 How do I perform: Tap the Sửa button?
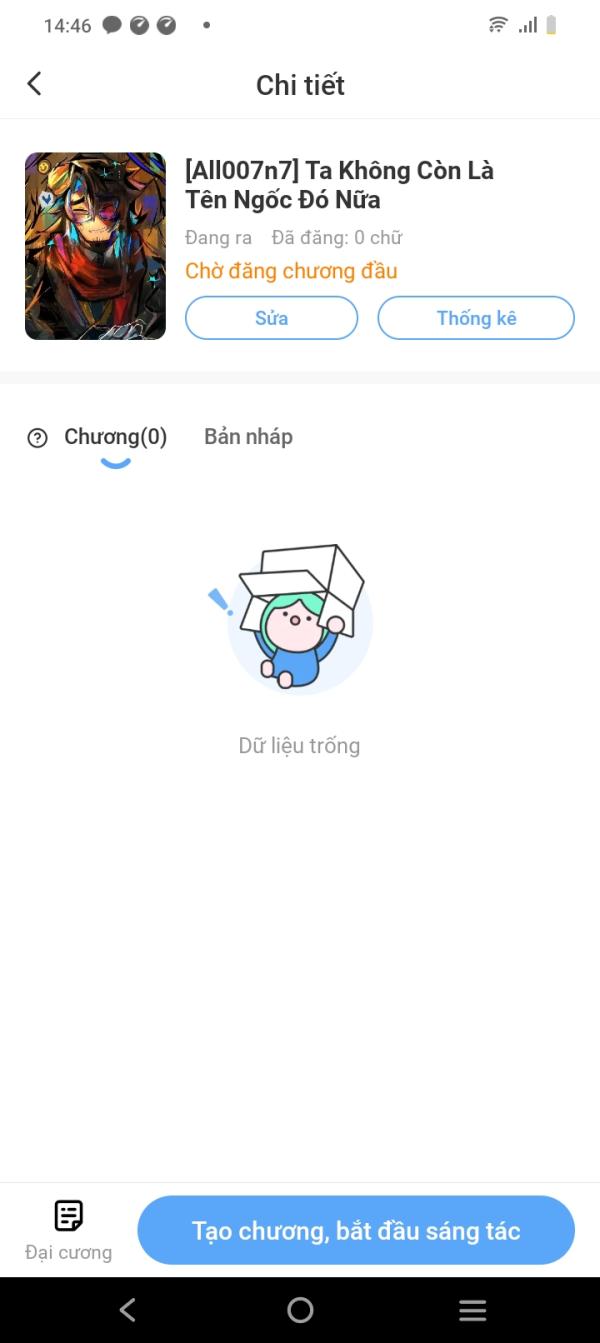271,318
